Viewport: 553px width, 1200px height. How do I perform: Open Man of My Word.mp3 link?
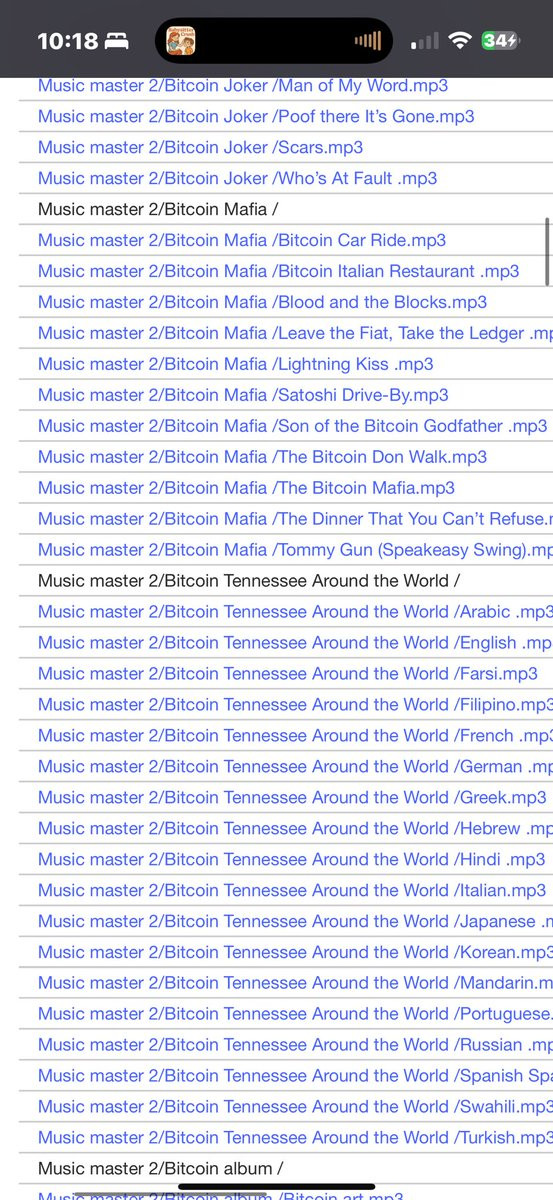pos(243,86)
